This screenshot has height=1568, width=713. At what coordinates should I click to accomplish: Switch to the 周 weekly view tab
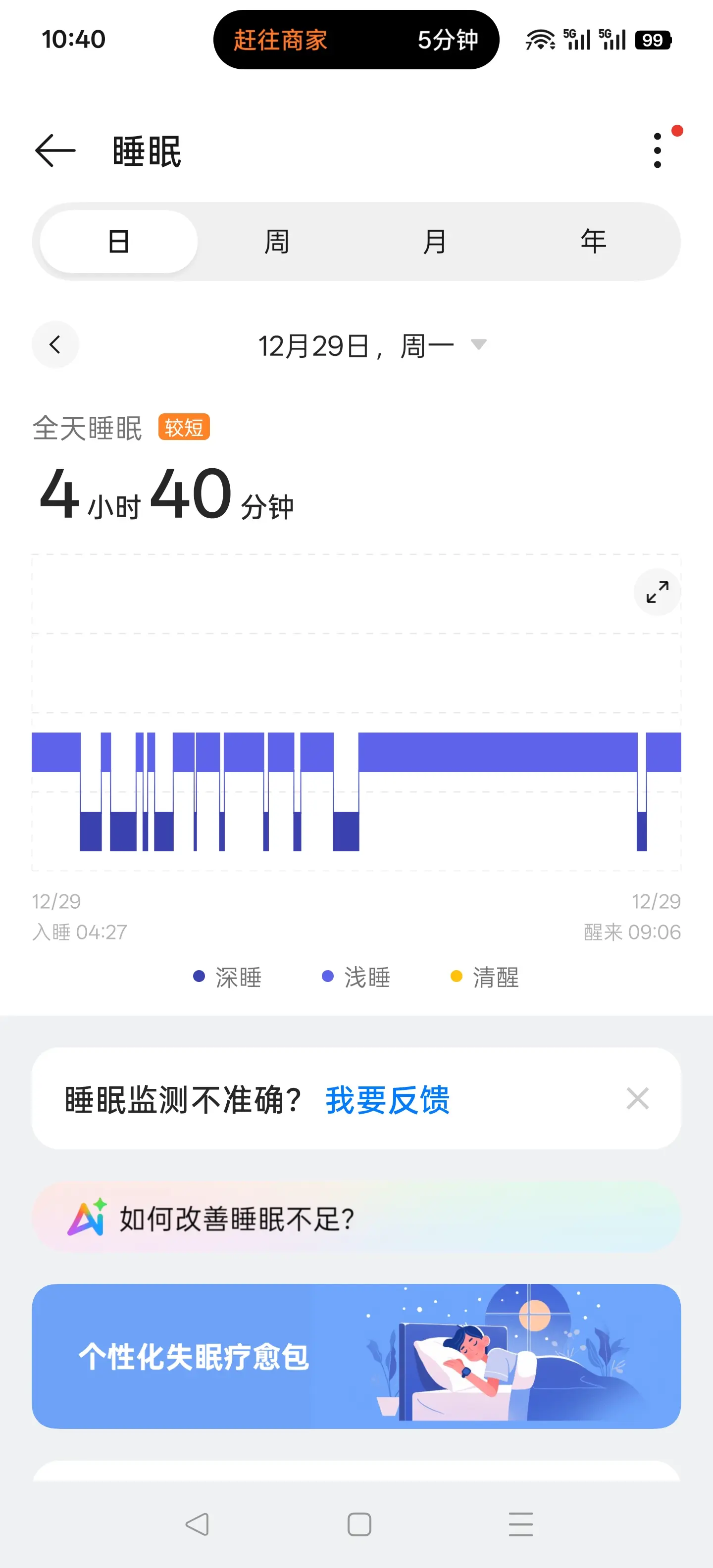click(276, 241)
